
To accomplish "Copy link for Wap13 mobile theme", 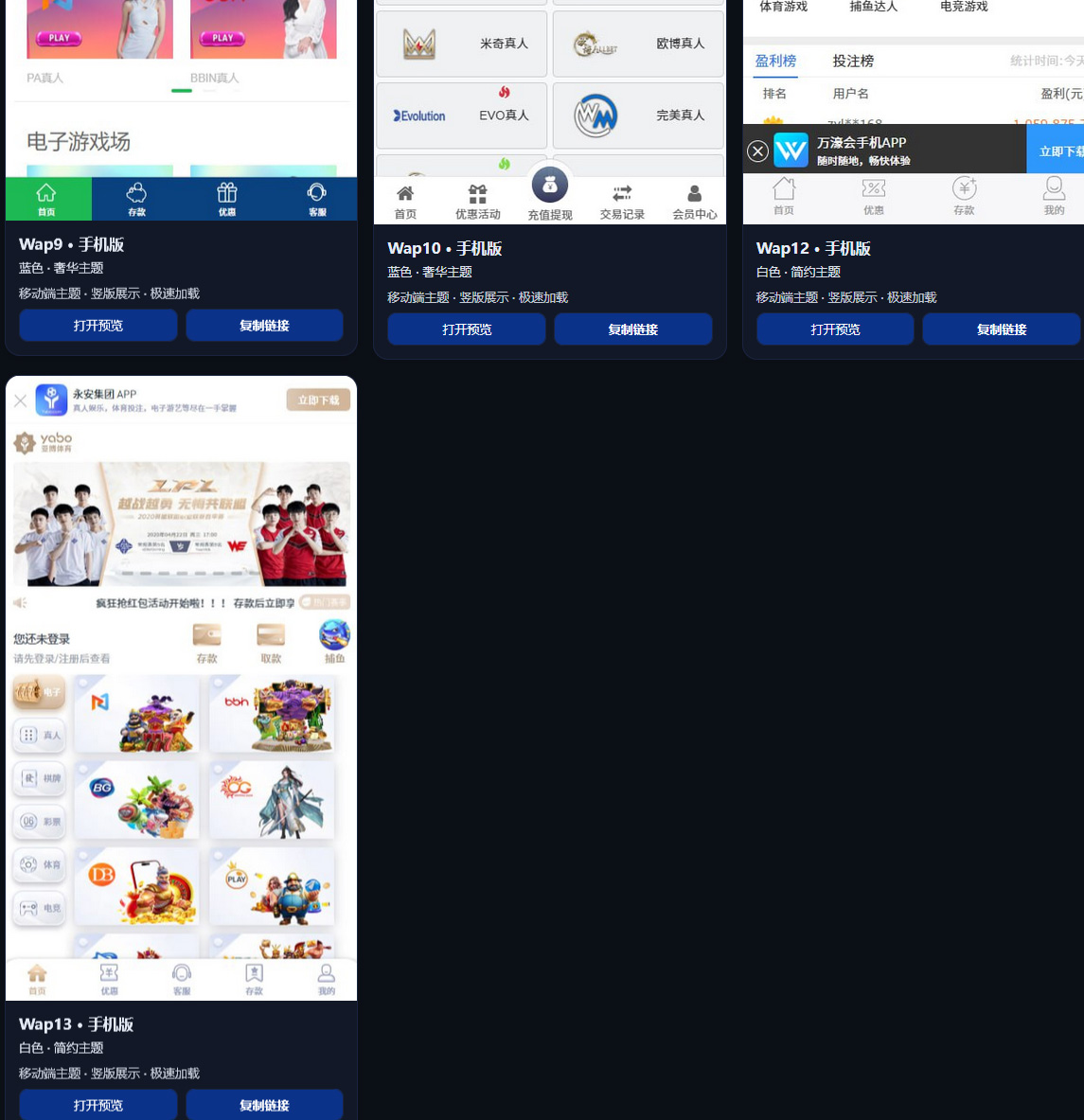I will click(x=264, y=1105).
